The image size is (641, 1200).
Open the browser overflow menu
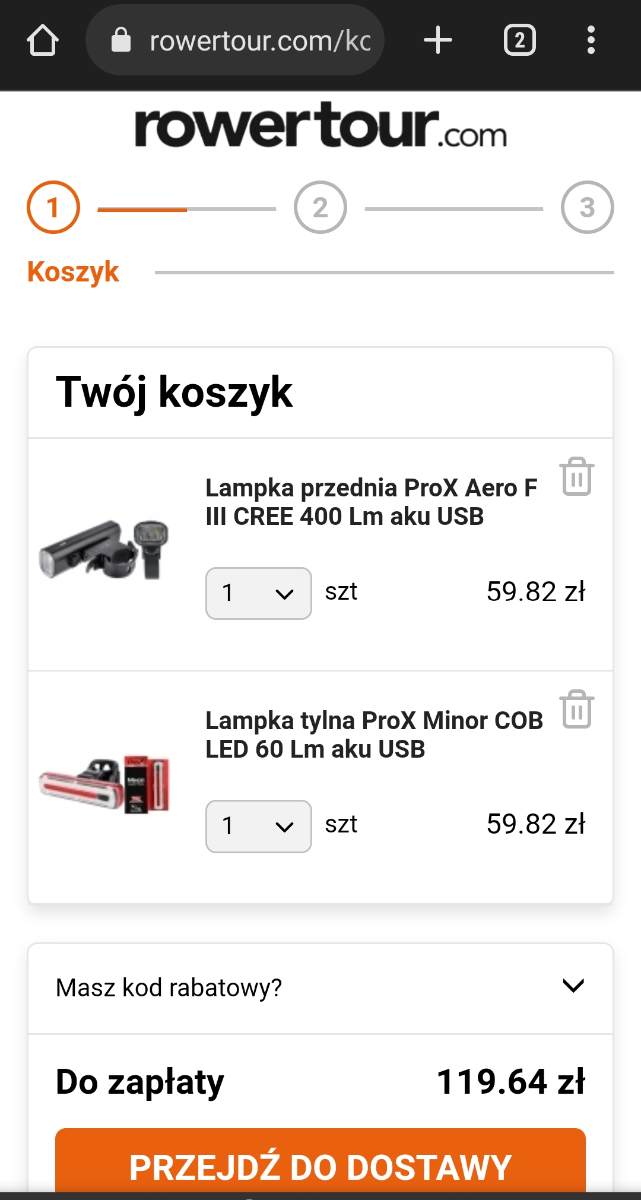591,41
